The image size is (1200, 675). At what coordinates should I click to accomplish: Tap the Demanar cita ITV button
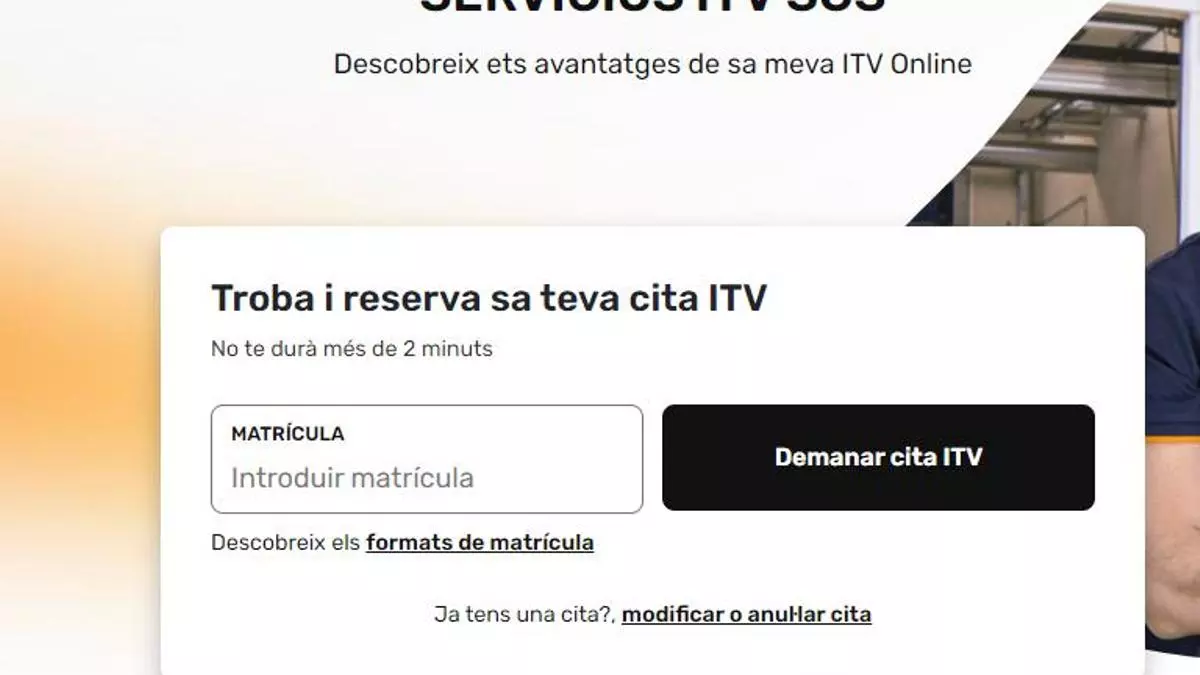878,458
